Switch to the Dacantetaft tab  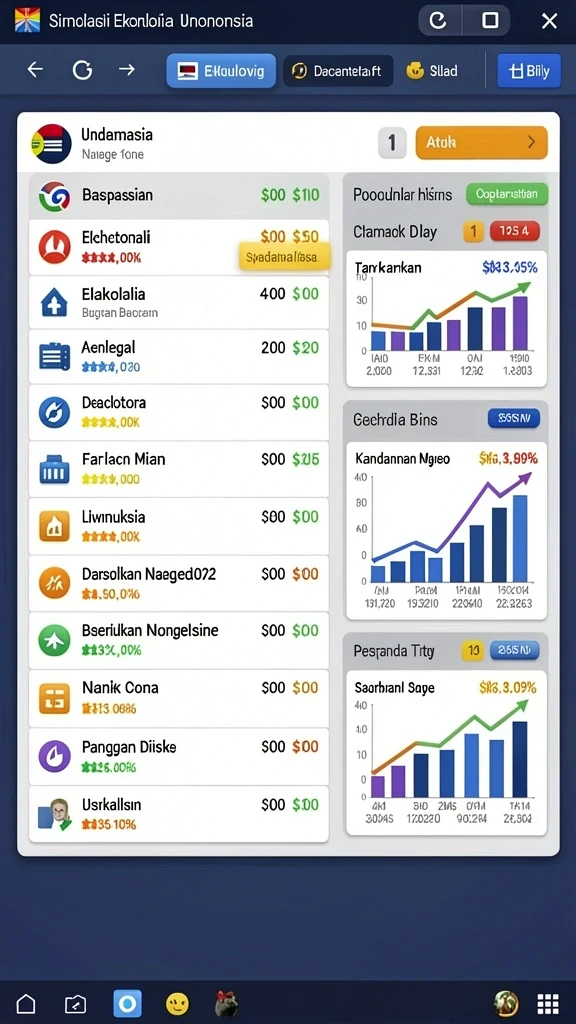pos(338,71)
